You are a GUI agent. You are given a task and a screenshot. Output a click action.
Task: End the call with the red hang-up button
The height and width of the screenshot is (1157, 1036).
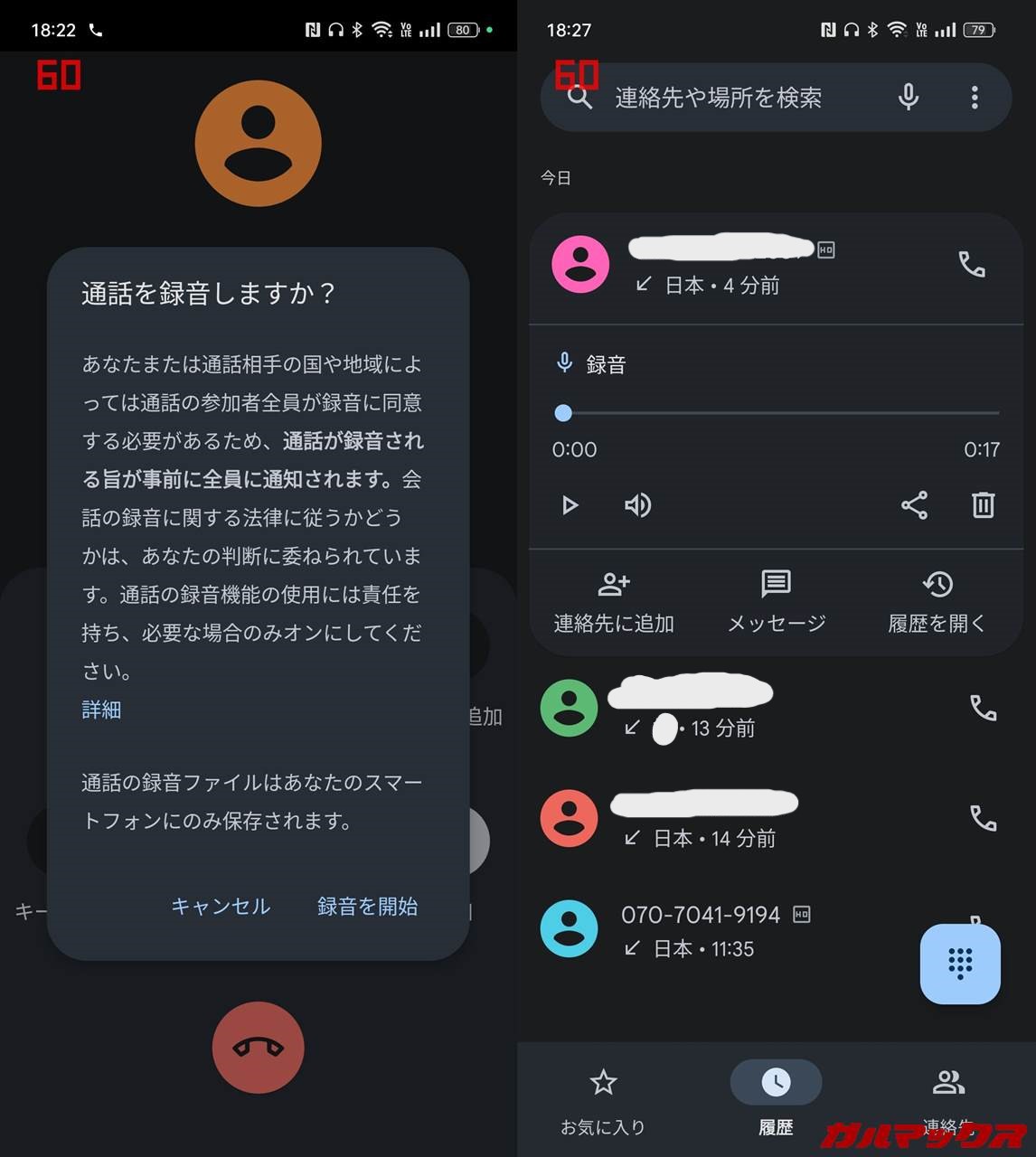[259, 1048]
